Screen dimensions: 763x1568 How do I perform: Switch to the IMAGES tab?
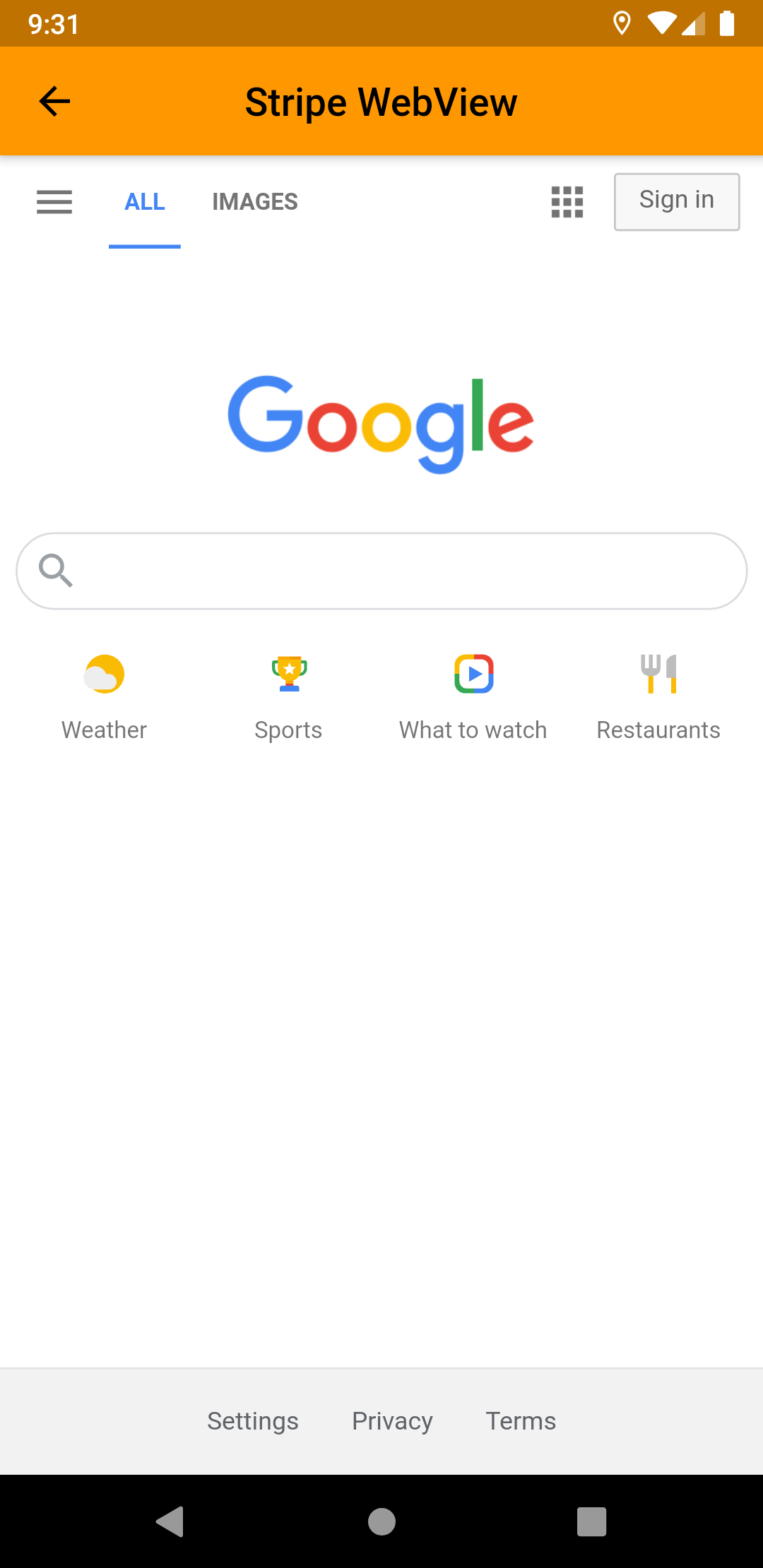click(254, 202)
